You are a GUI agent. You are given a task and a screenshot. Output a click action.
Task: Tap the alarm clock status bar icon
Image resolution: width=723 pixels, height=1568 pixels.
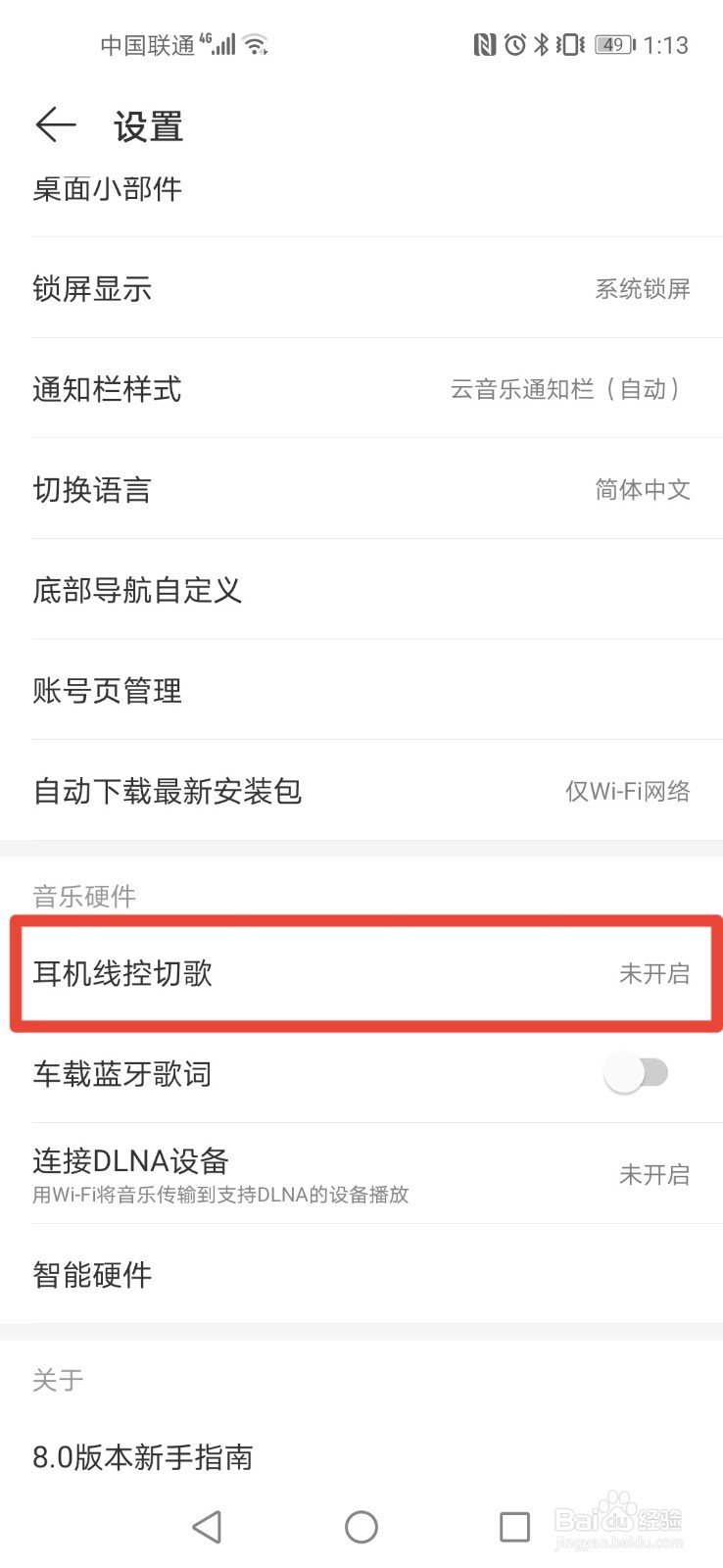516,44
